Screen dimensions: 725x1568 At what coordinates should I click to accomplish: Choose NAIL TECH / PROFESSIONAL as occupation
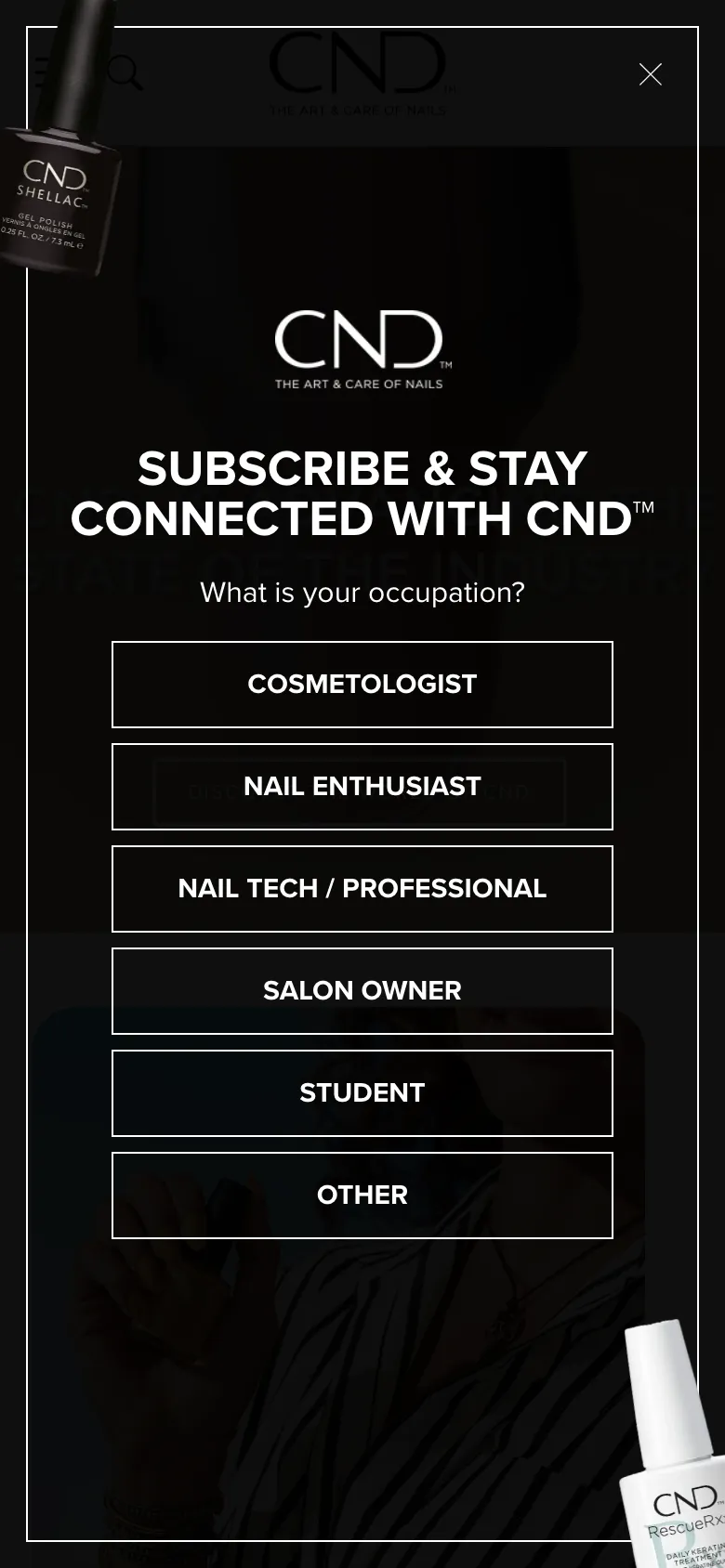tap(362, 889)
